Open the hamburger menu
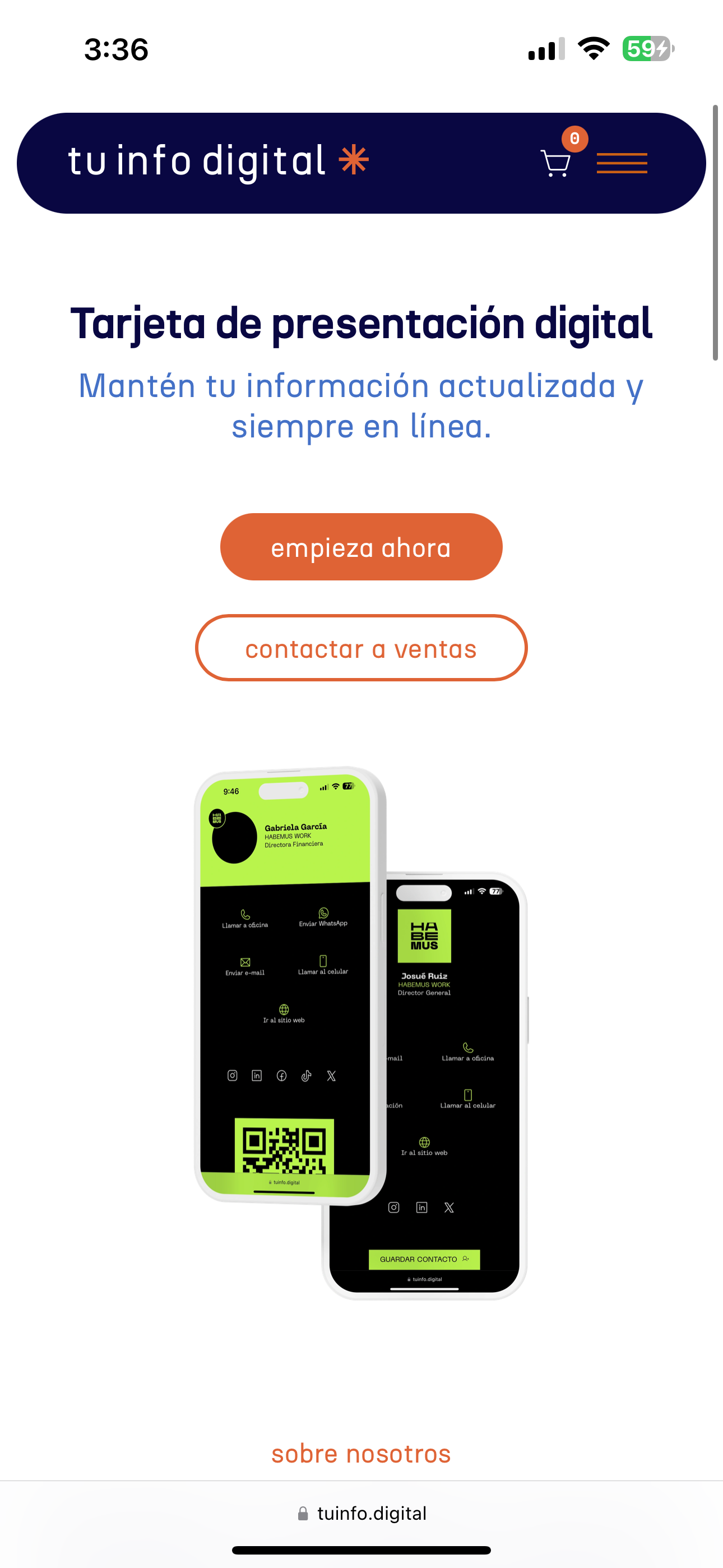 (x=622, y=163)
